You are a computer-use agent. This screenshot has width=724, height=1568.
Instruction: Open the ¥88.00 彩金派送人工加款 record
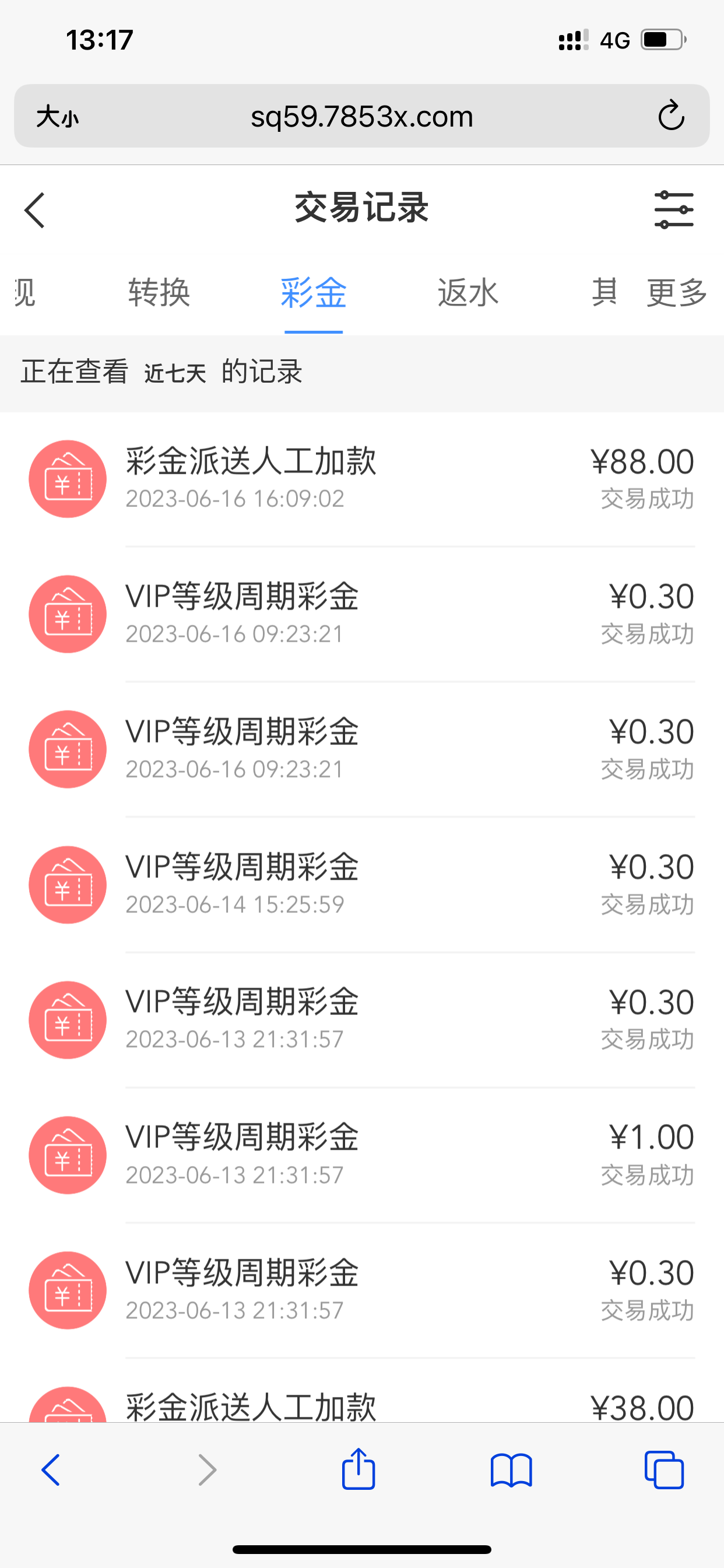[x=361, y=478]
